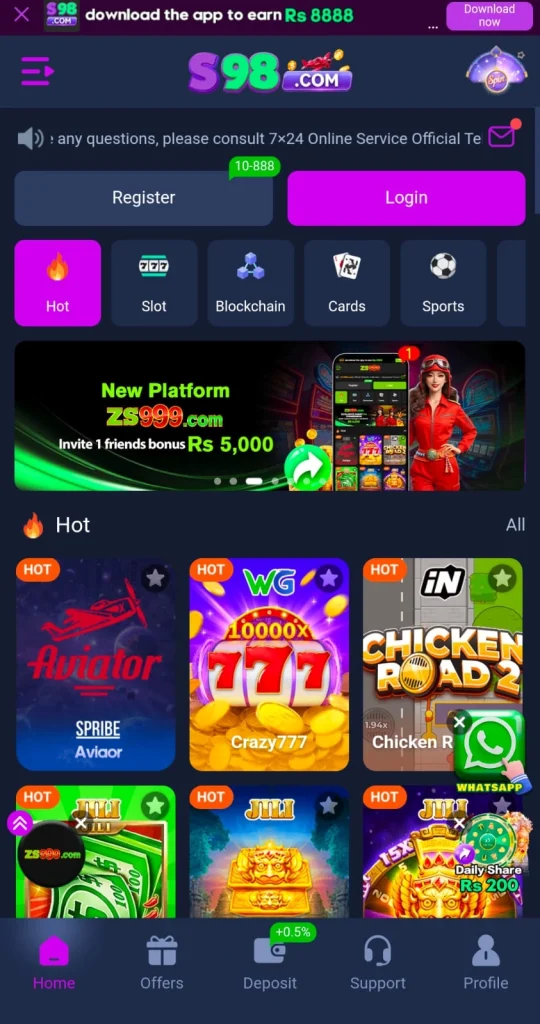Open the Support tab
This screenshot has height=1024, width=540.
377,963
